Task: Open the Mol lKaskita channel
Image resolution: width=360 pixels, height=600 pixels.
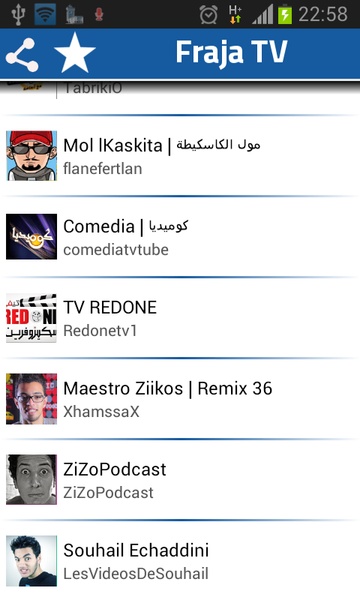Action: point(180,156)
